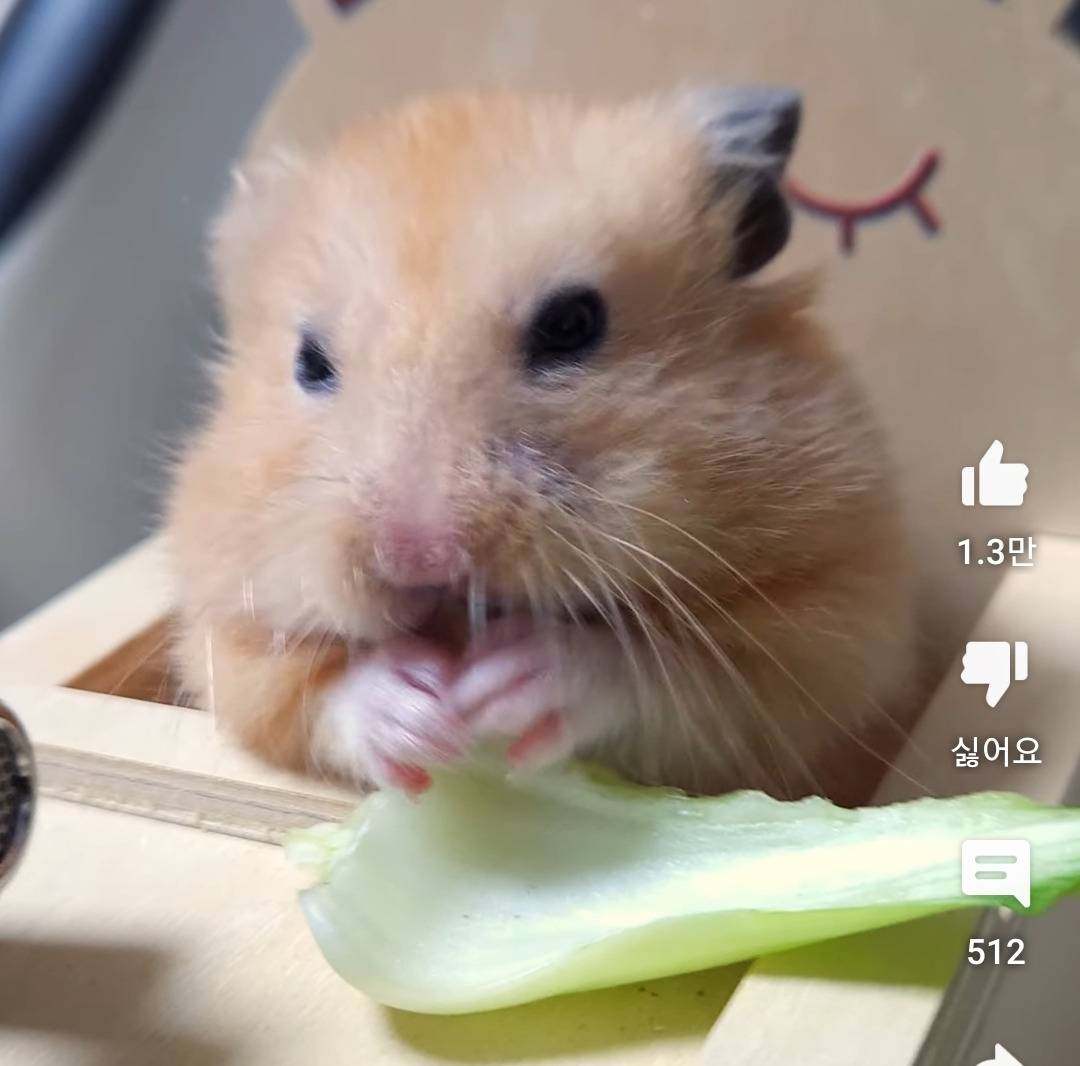
Task: Open the comments with 512 replies
Action: pyautogui.click(x=995, y=873)
